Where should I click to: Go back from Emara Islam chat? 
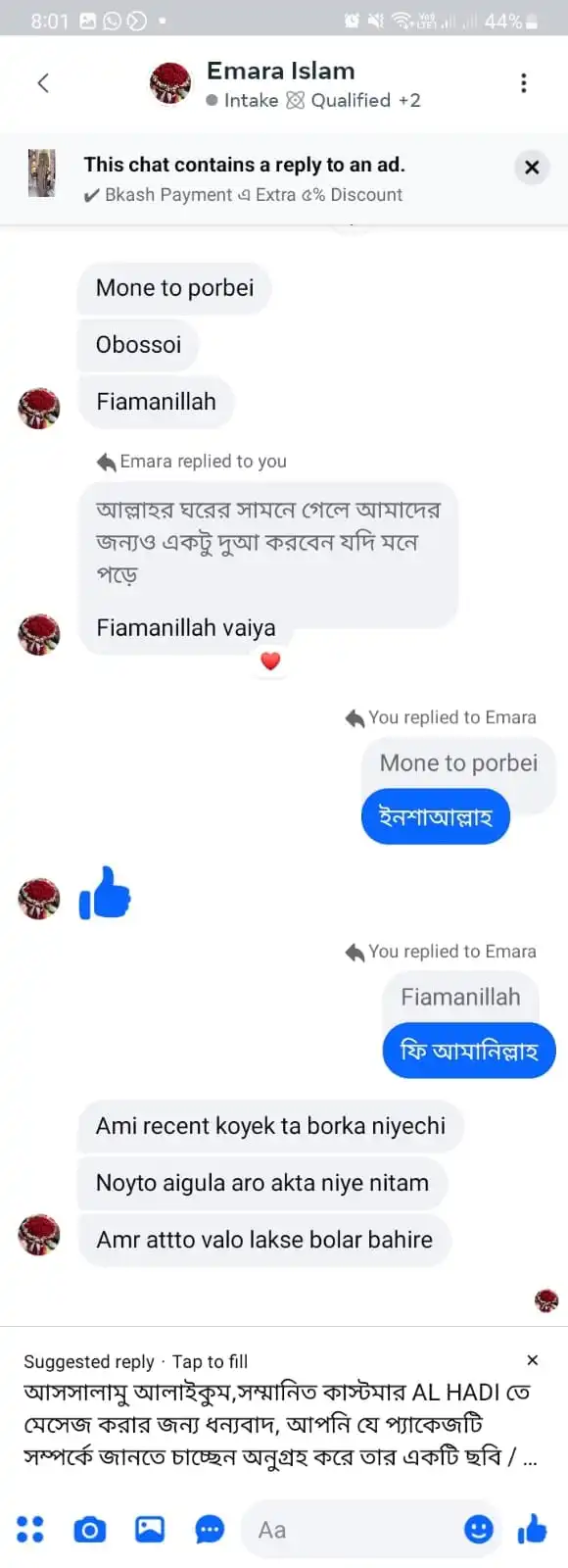pyautogui.click(x=43, y=83)
